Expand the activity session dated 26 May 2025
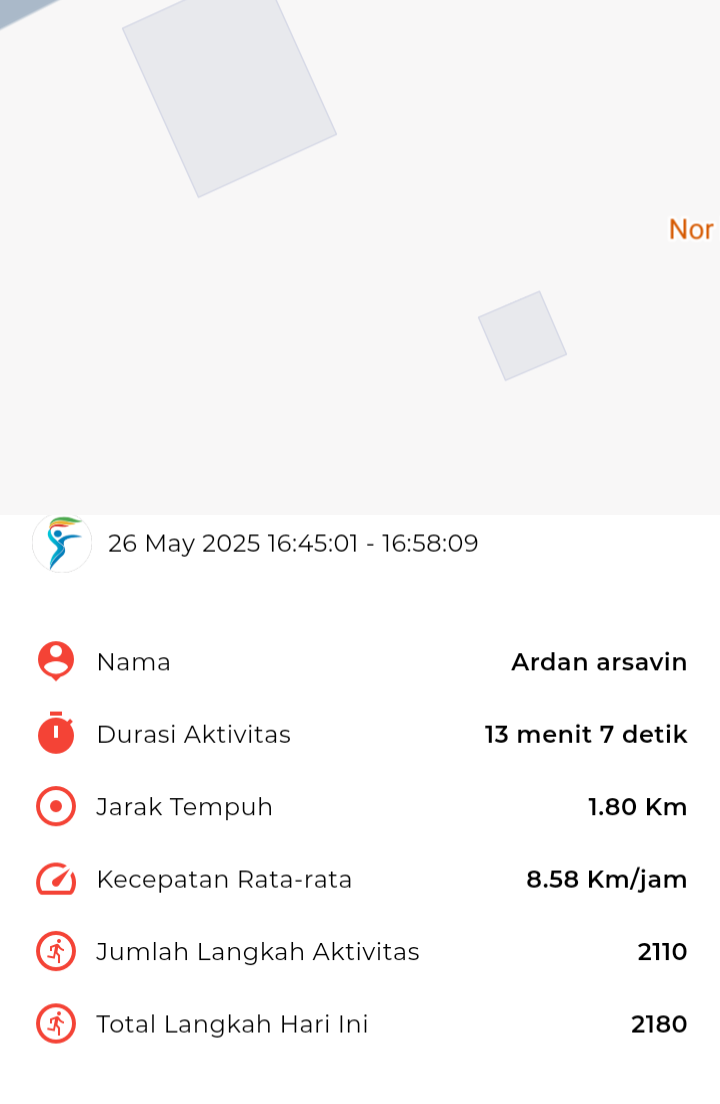The width and height of the screenshot is (720, 1104). click(x=295, y=543)
